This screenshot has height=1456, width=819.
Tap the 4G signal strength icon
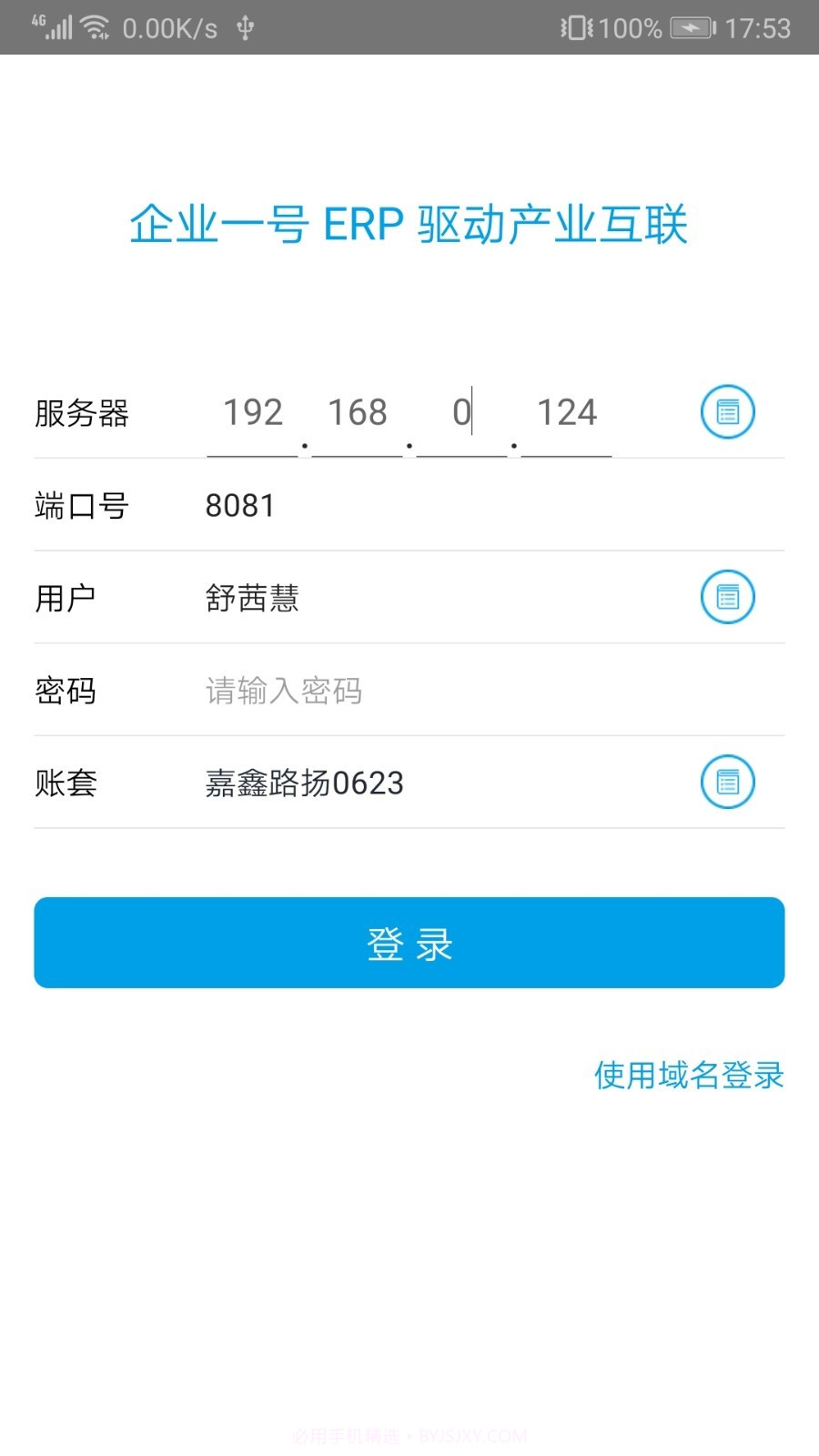pyautogui.click(x=53, y=26)
